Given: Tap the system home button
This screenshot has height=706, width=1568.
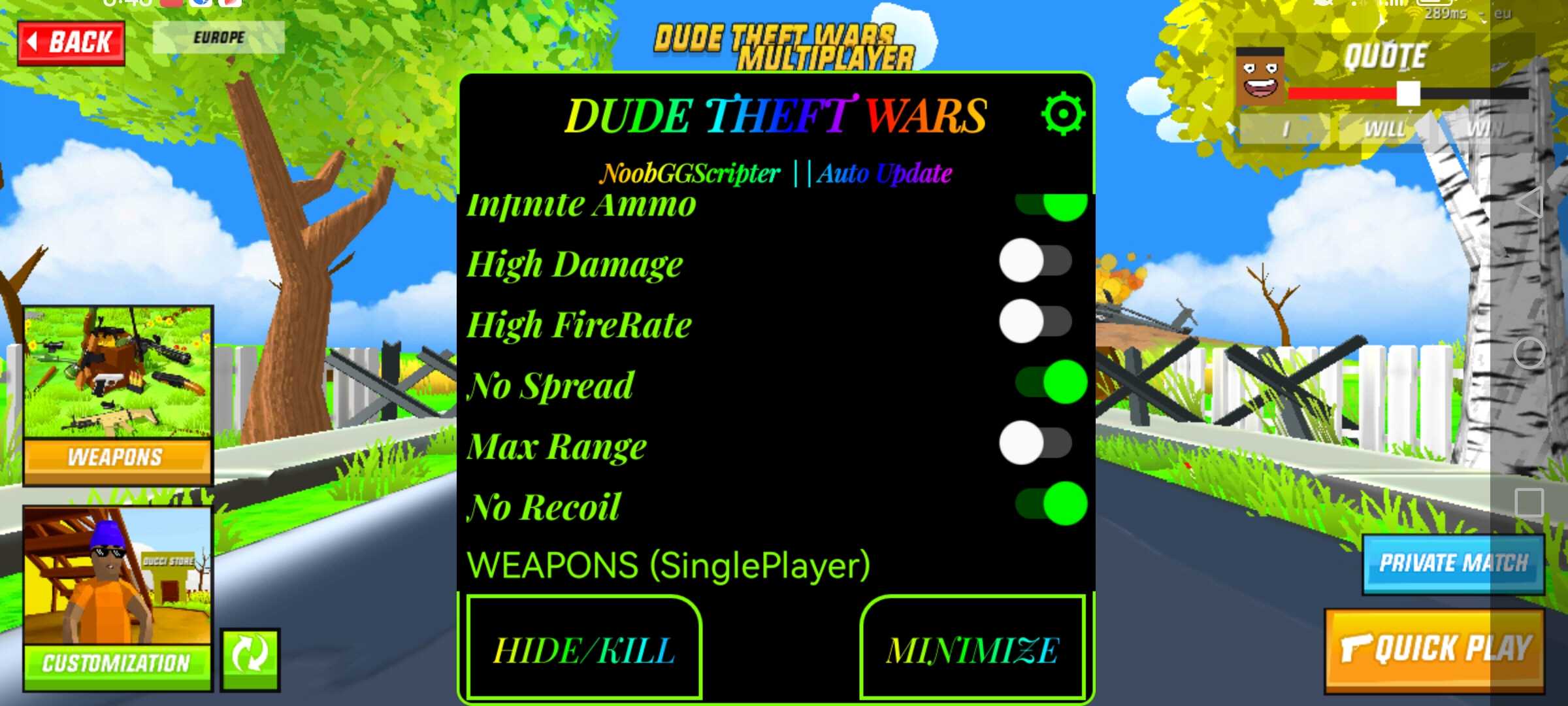Looking at the screenshot, I should (x=1529, y=354).
